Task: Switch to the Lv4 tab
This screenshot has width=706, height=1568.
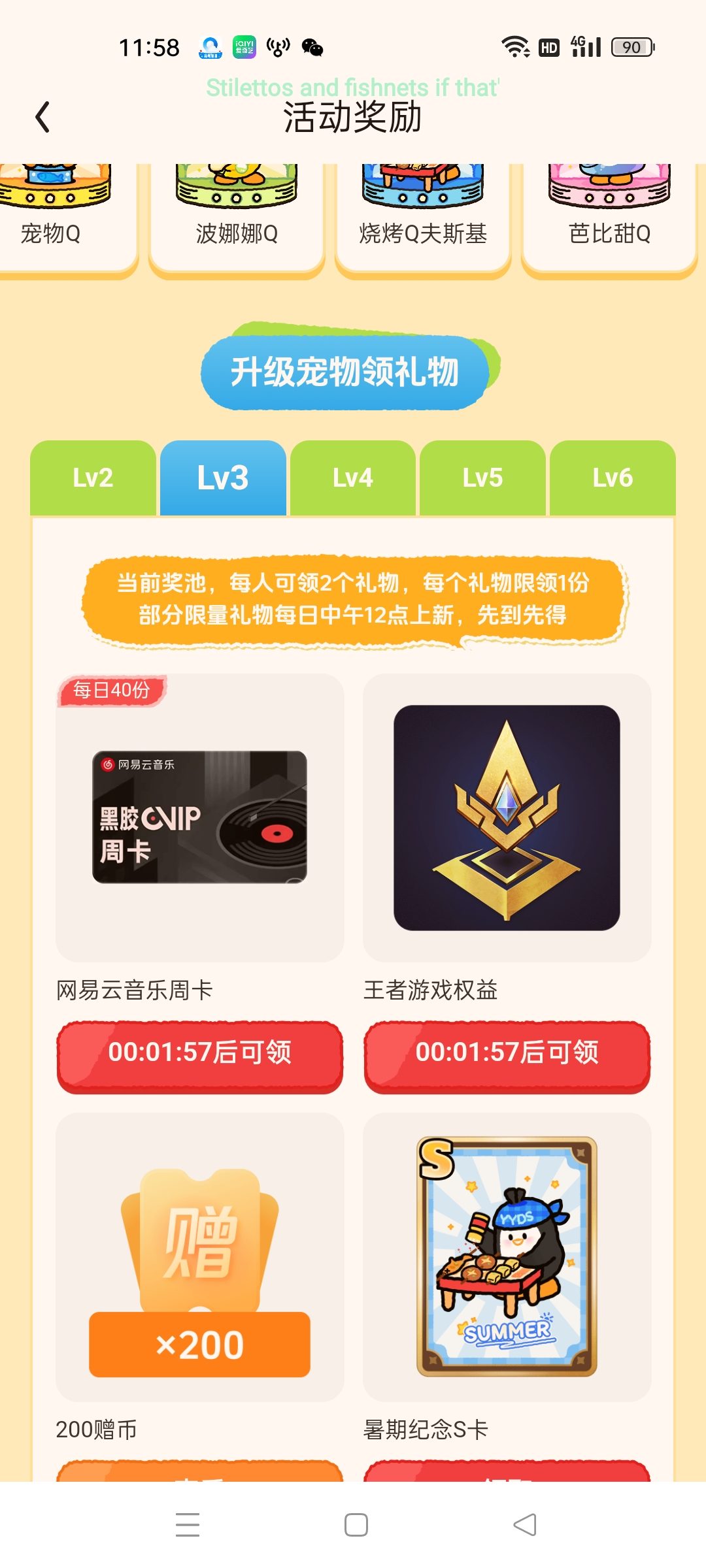Action: pyautogui.click(x=353, y=478)
